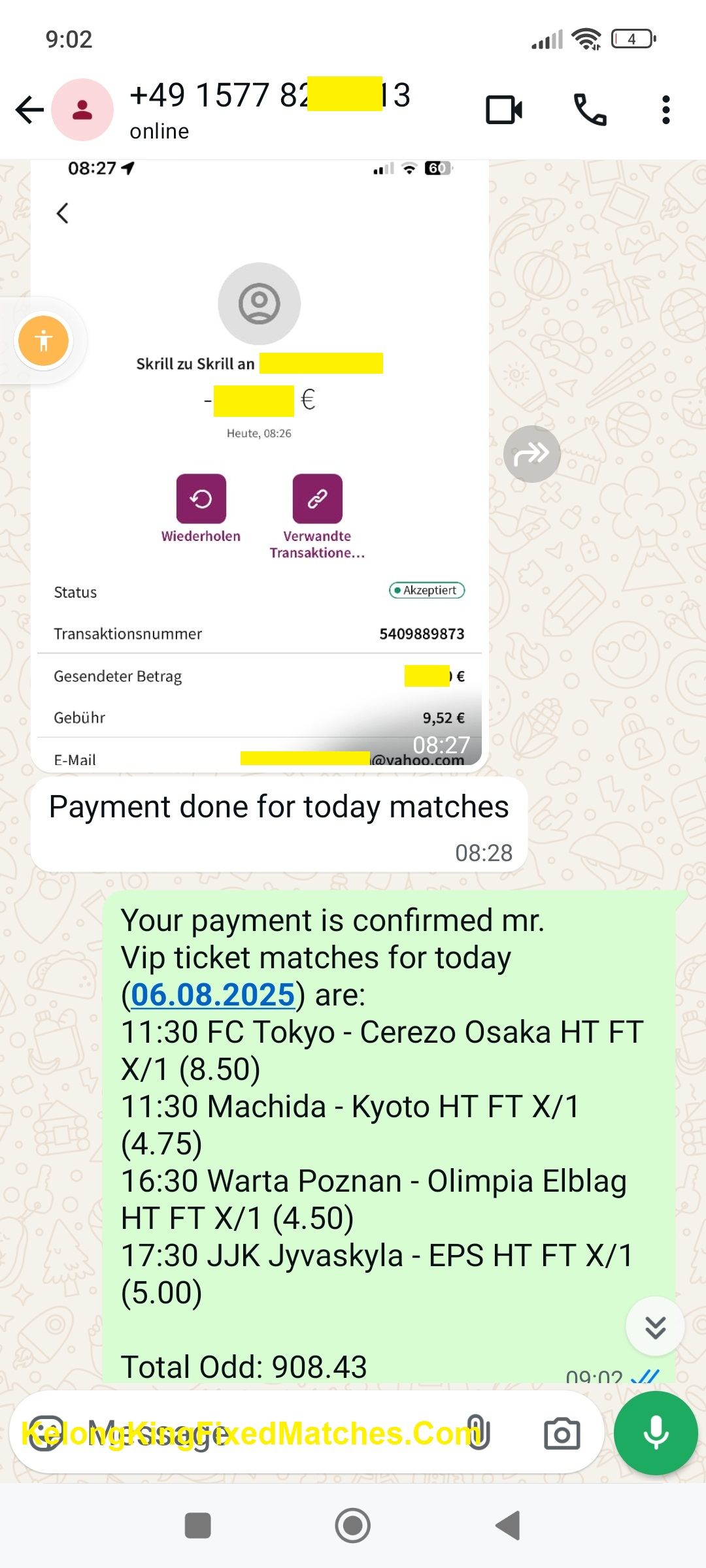706x1568 pixels.
Task: Open the camera from the message bar
Action: pos(562,1433)
